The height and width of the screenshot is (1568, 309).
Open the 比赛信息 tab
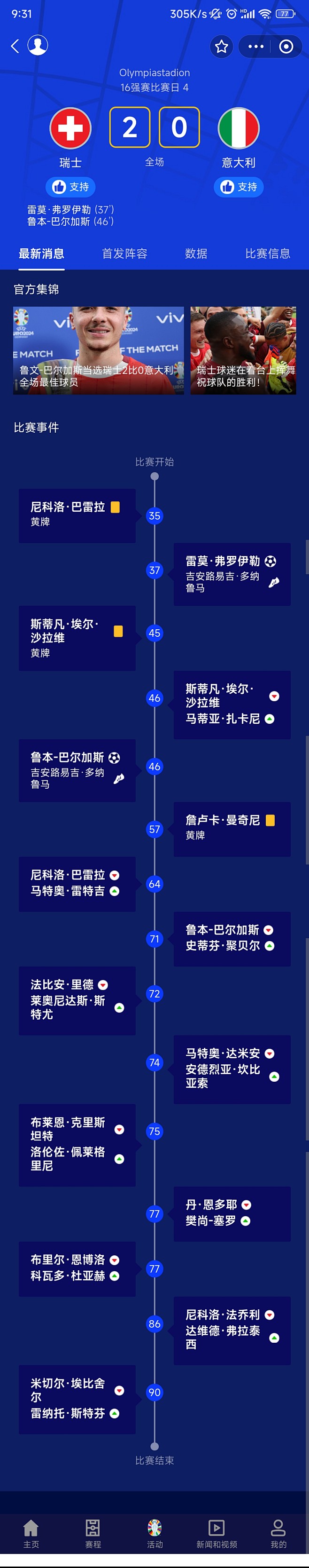268,253
